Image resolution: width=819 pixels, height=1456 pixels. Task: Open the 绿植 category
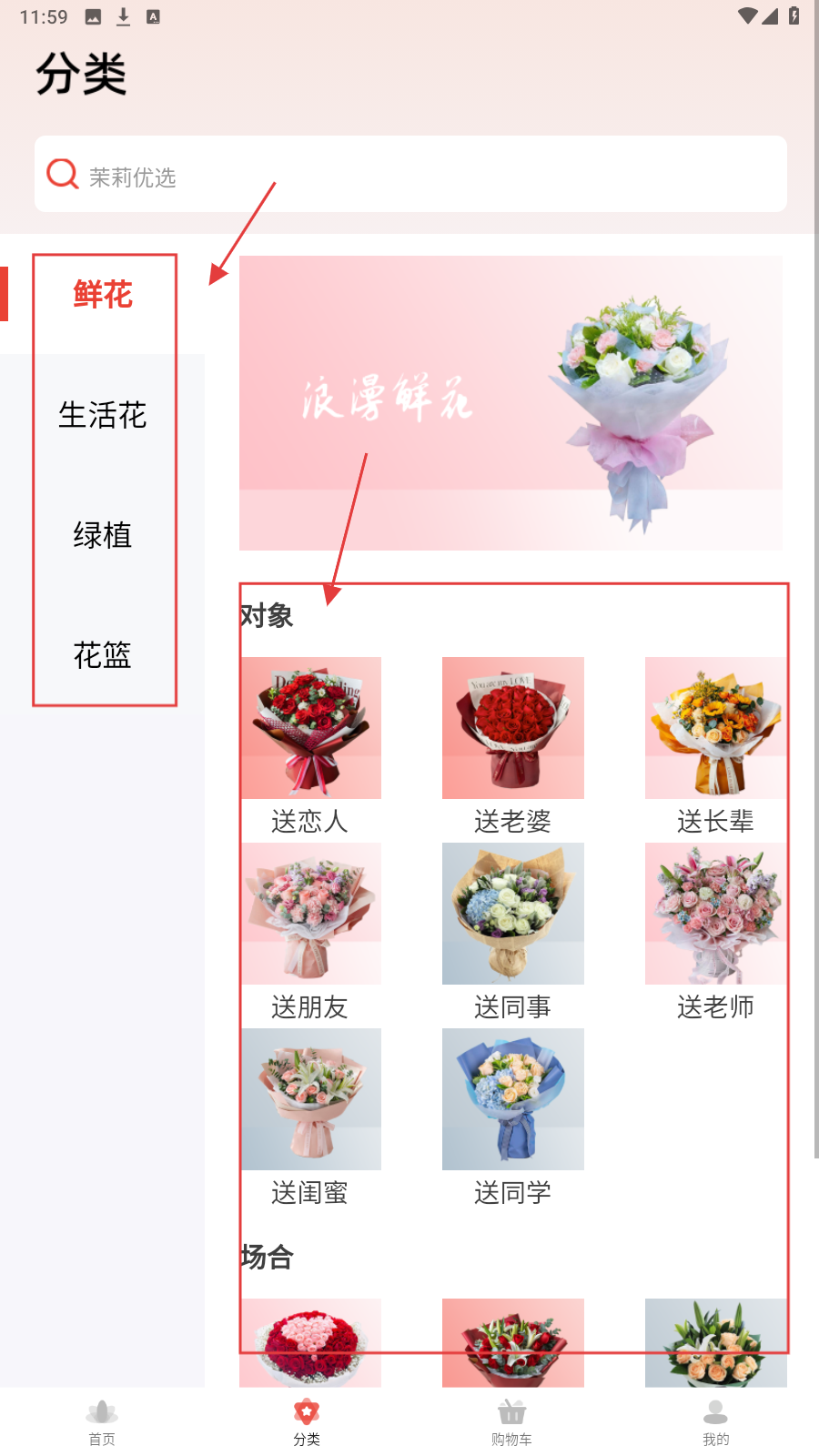click(103, 535)
